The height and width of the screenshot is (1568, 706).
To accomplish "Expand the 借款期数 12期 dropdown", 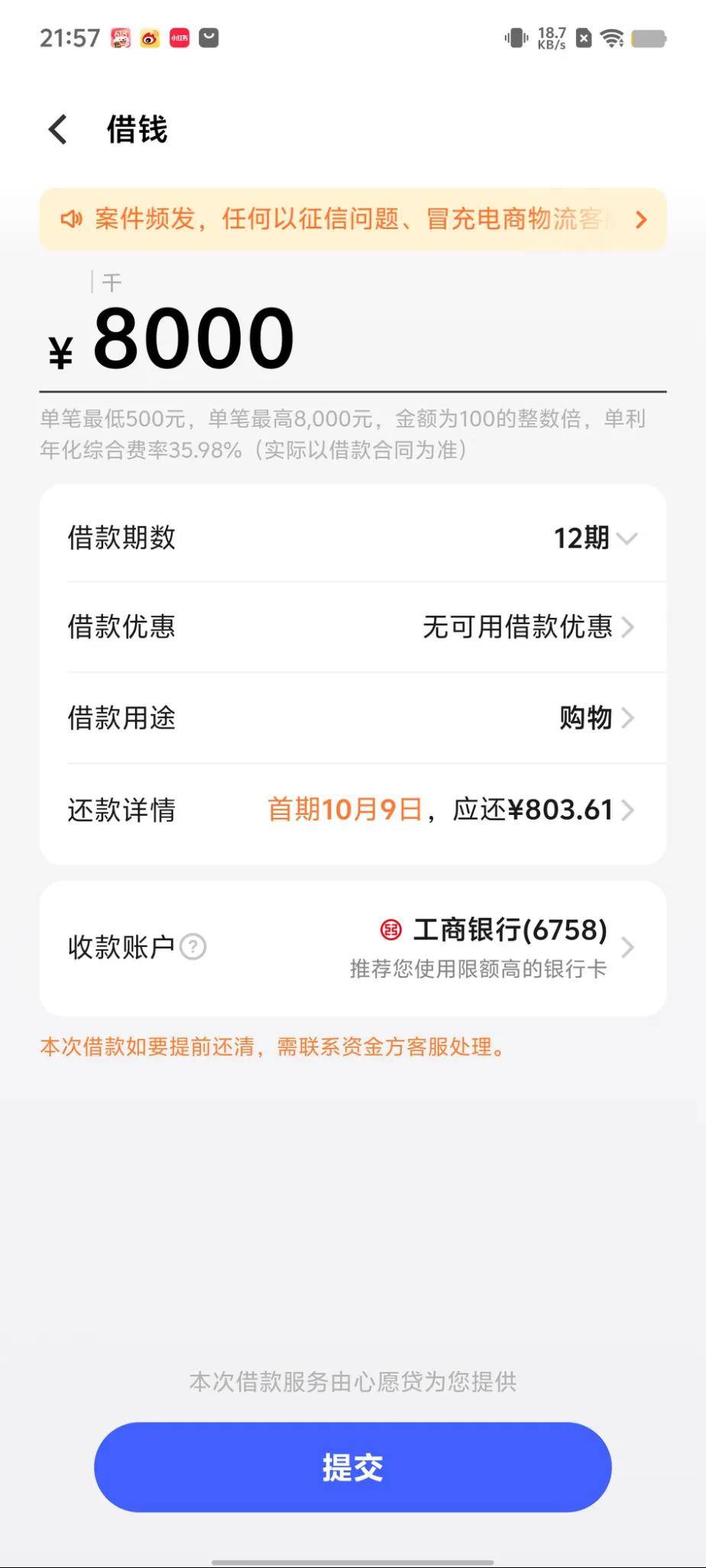I will click(594, 538).
